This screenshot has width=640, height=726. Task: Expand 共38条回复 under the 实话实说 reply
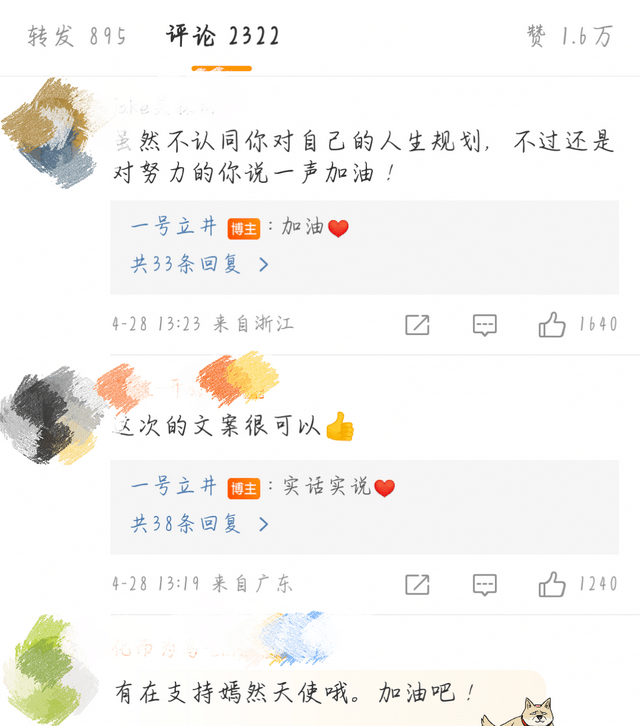[200, 523]
